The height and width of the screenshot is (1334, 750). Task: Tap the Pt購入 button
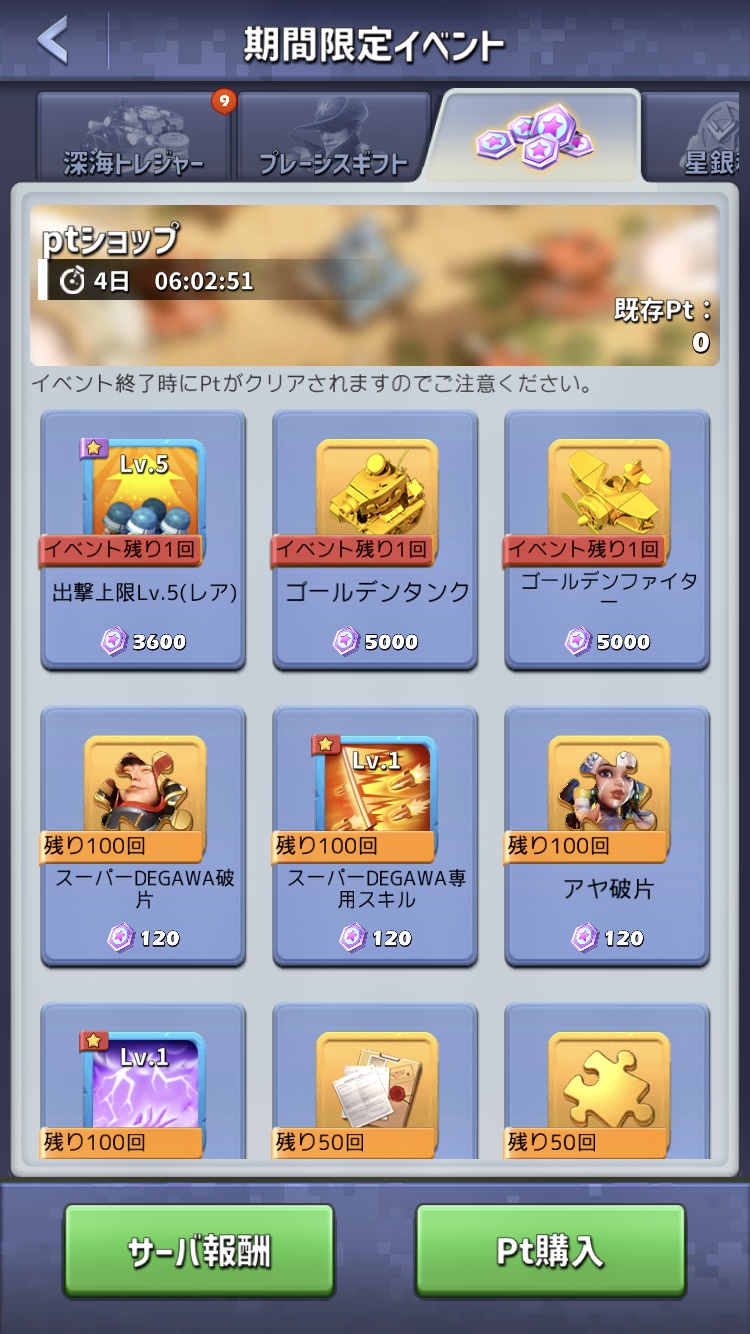[x=550, y=1251]
